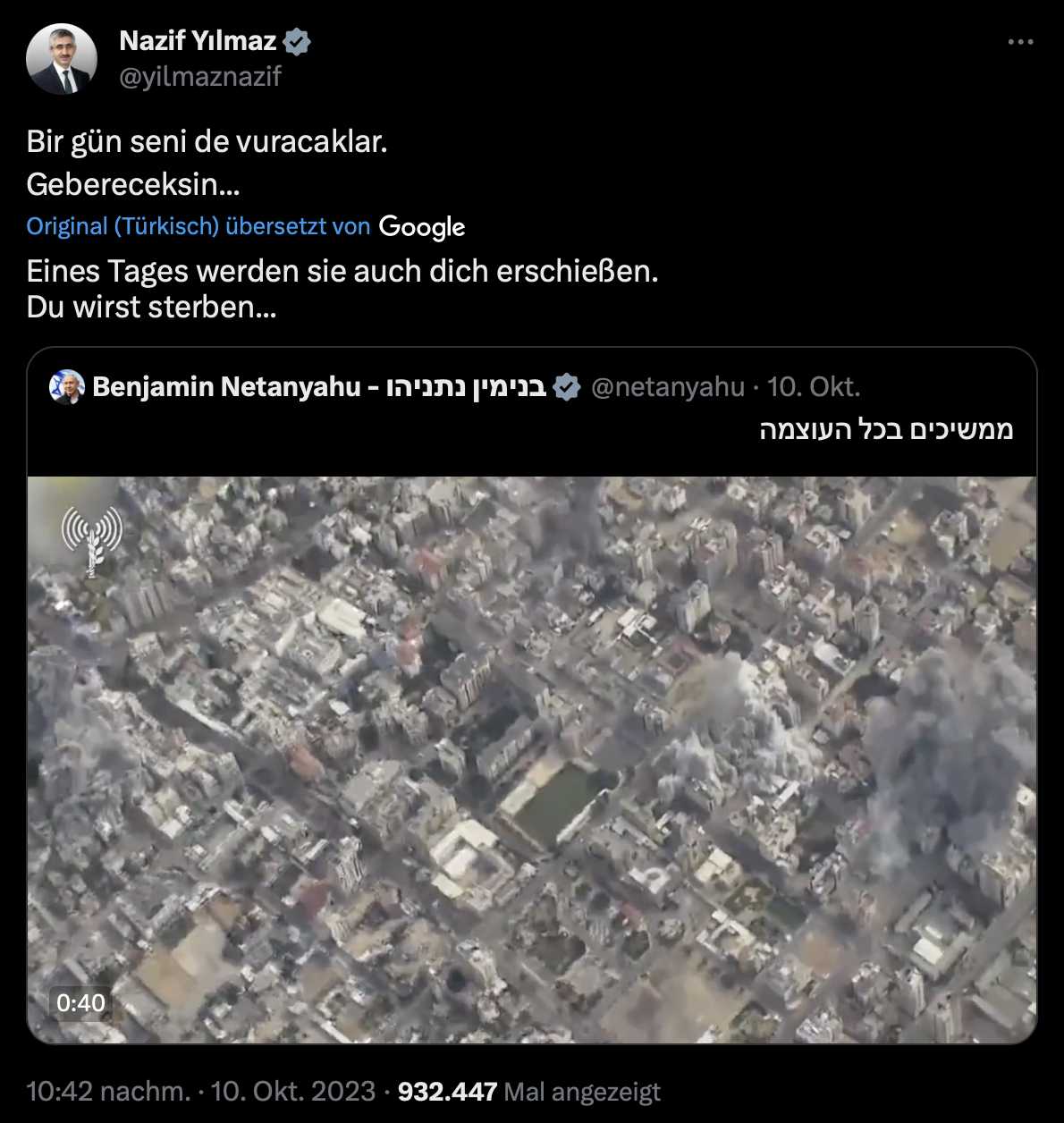Open Netanyahu's avatar in quoted tweet
The image size is (1064, 1123).
pyautogui.click(x=67, y=387)
